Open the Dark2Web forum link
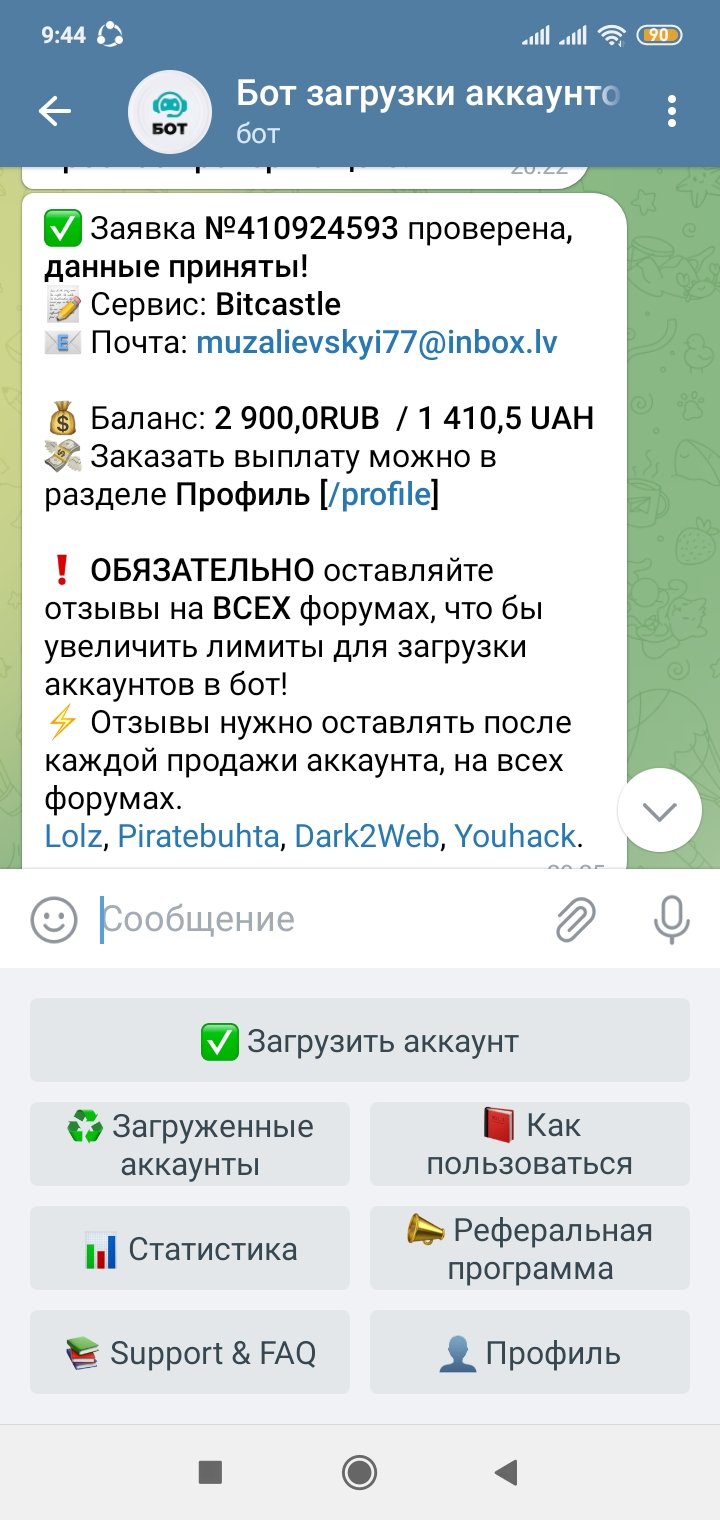The image size is (720, 1520). [x=366, y=836]
